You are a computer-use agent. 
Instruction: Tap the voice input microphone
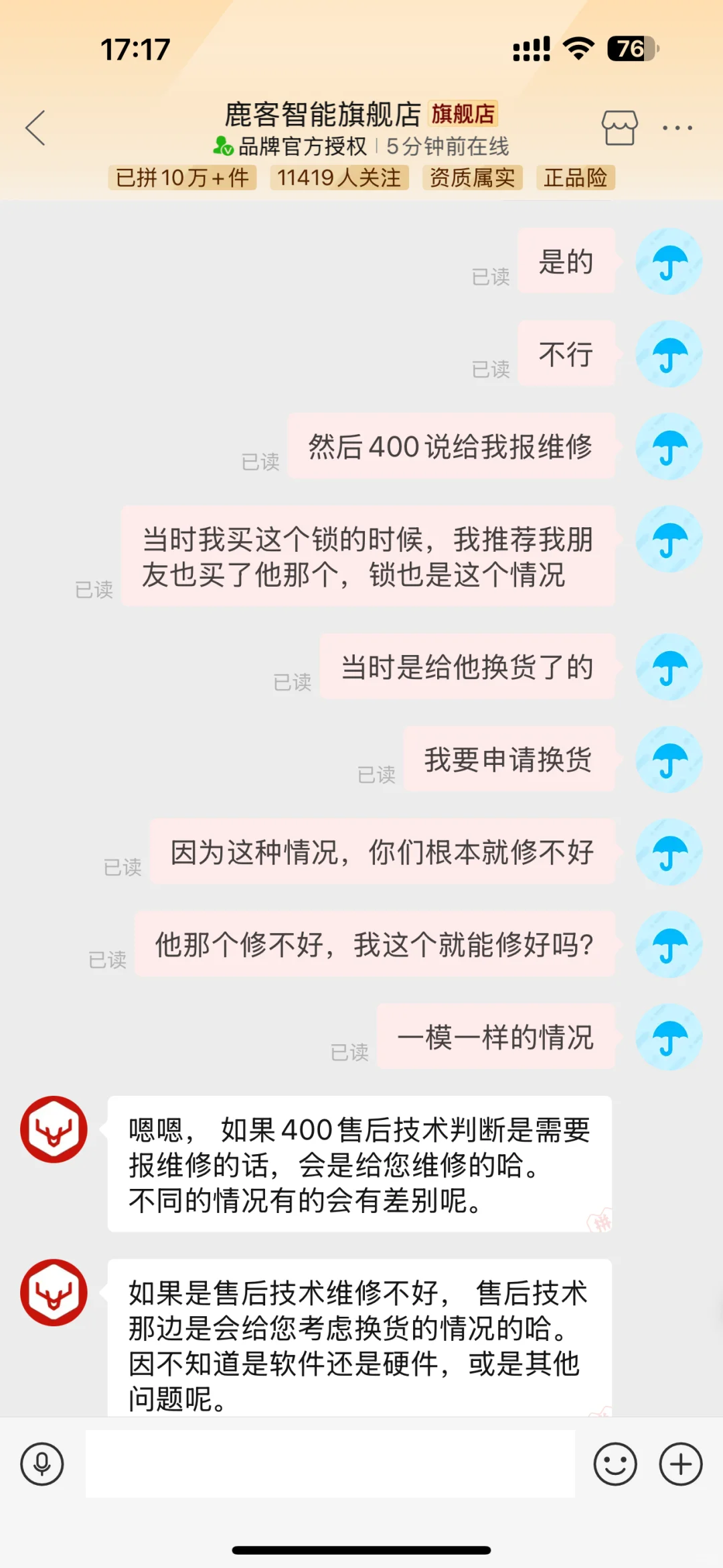pos(42,1464)
